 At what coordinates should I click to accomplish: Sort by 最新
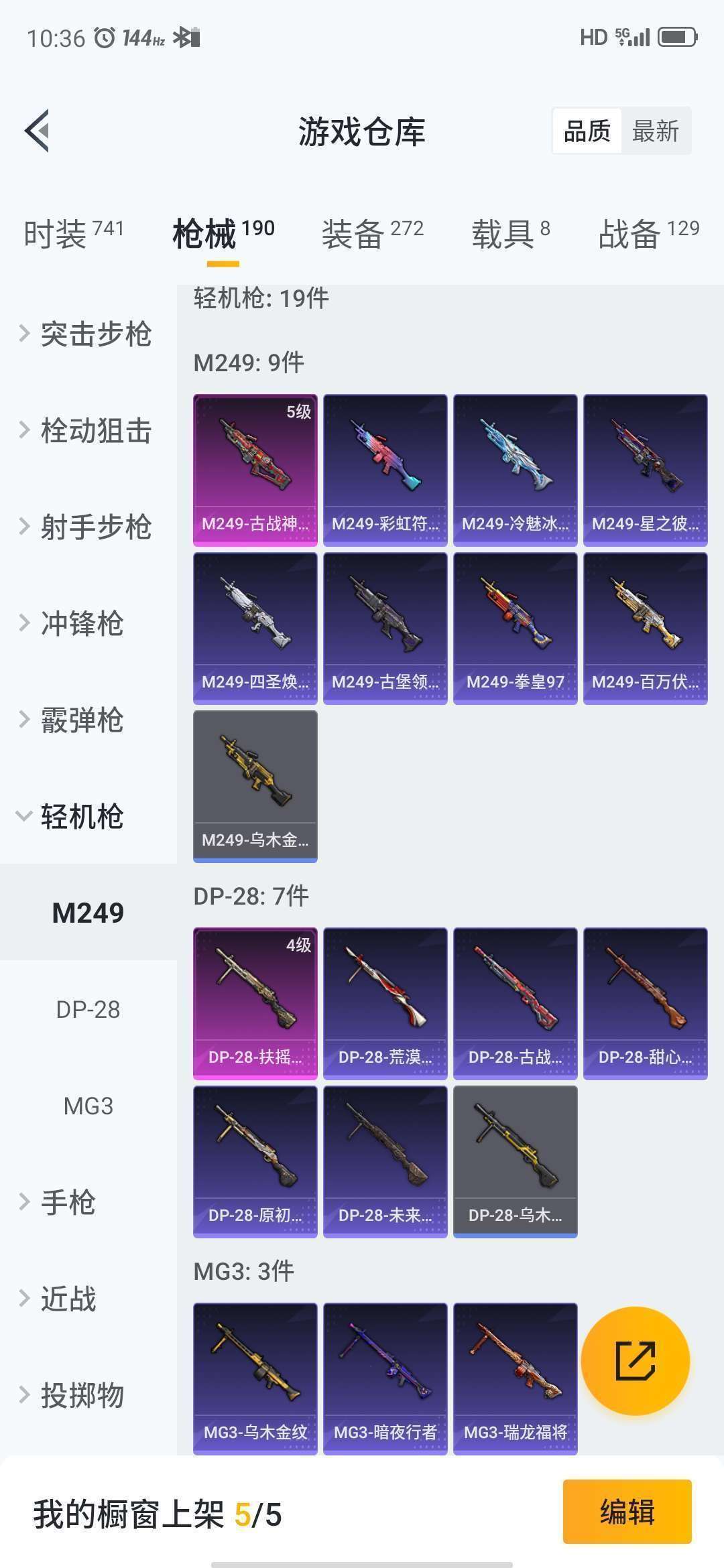coord(656,131)
